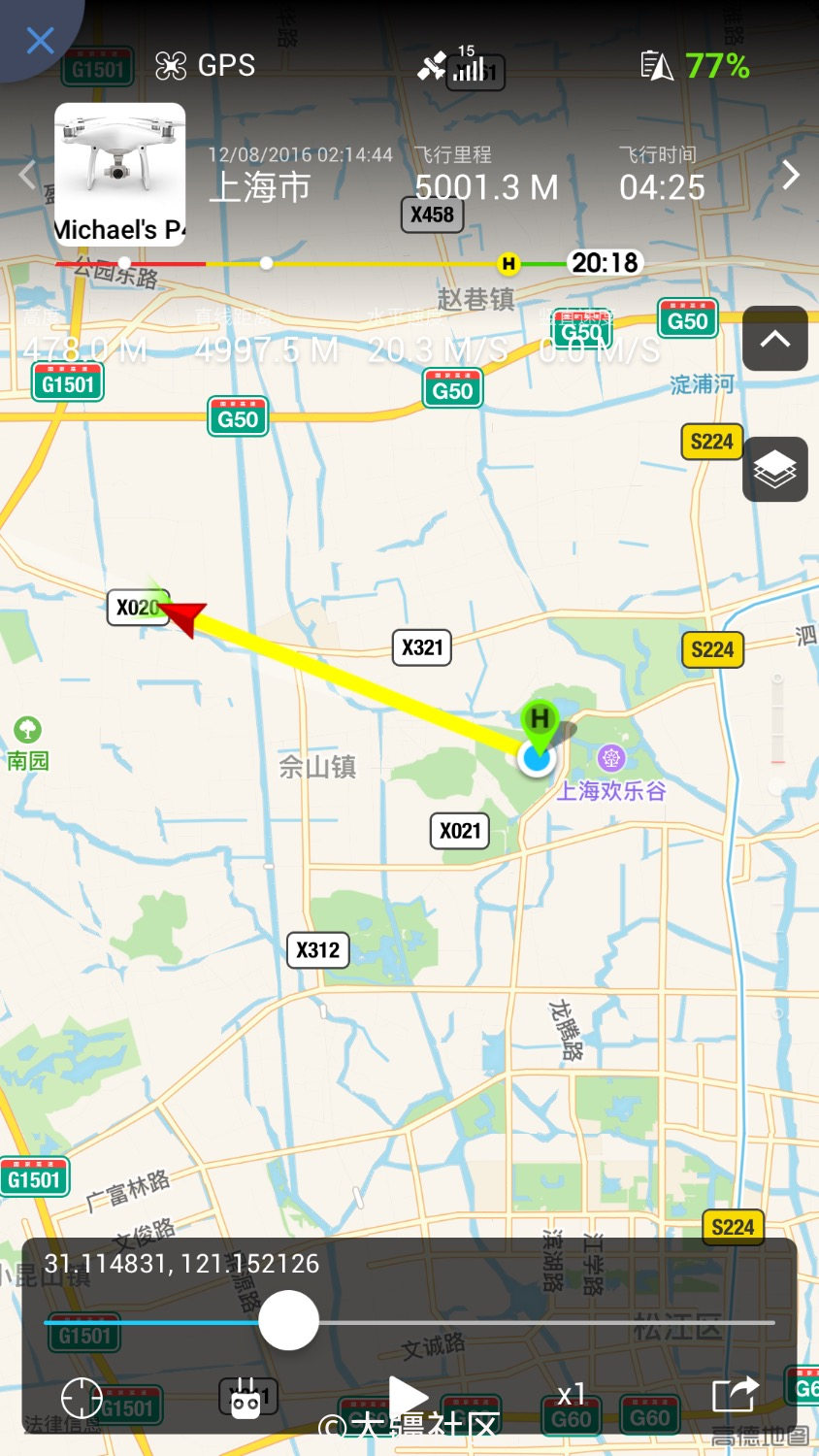This screenshot has height=1456, width=819.
Task: Collapse the flight data panel
Action: (774, 339)
